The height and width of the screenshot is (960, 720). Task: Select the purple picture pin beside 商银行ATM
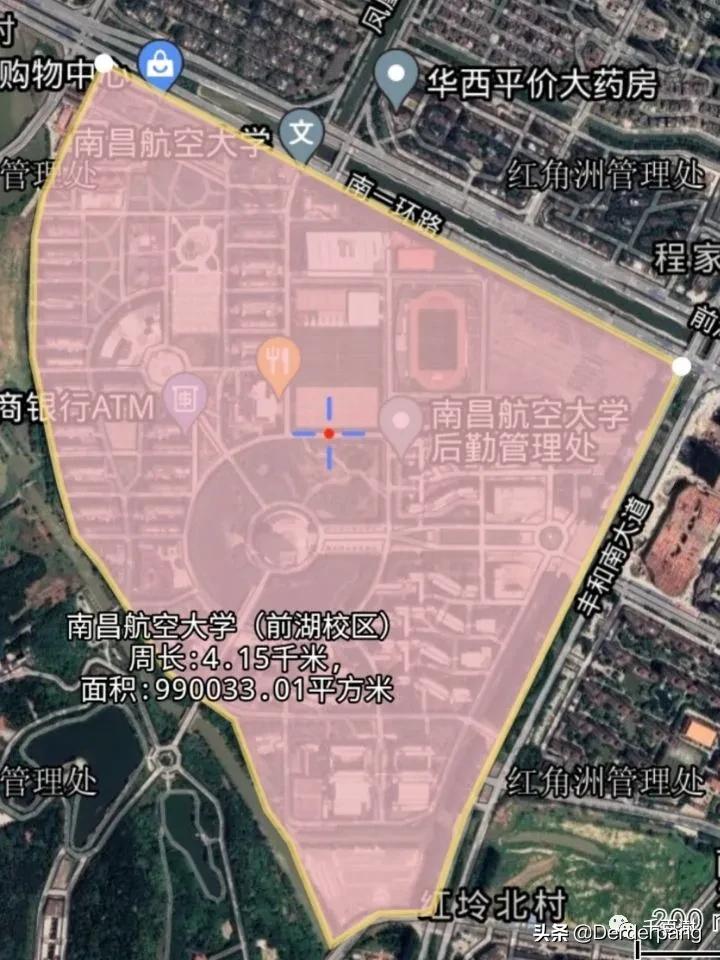pyautogui.click(x=187, y=398)
